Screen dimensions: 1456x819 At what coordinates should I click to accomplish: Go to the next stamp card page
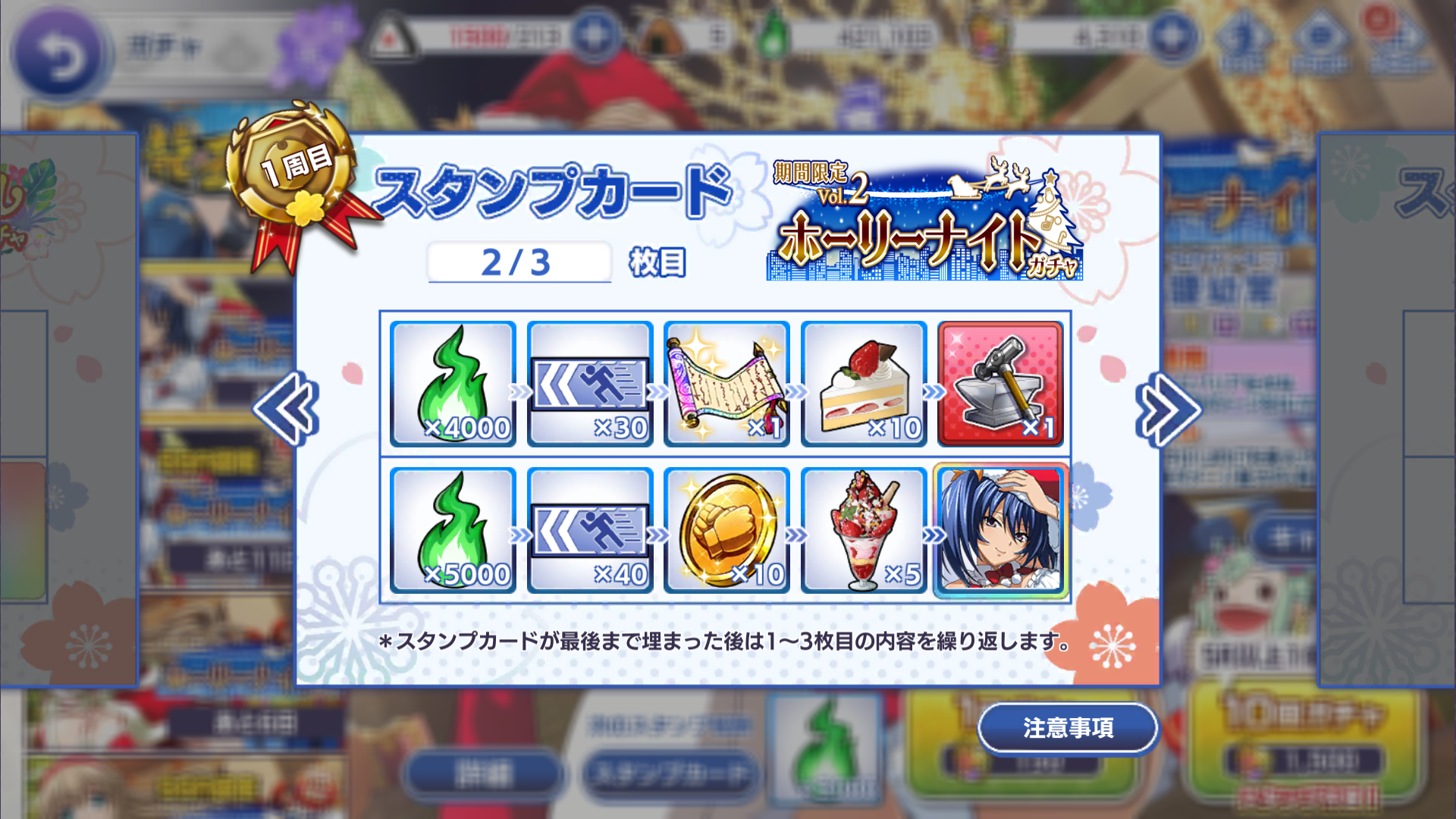[1167, 409]
